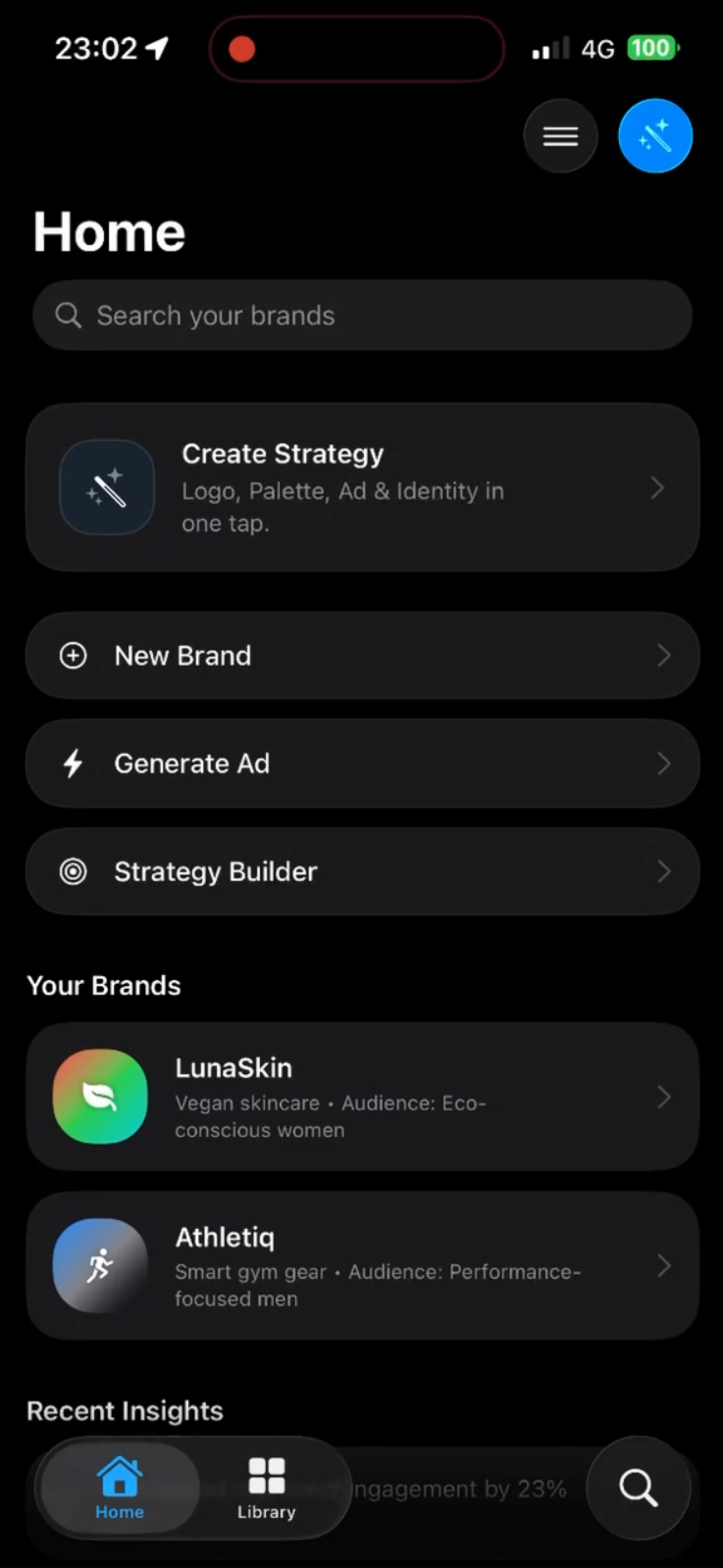Open Strategy Builder

(x=361, y=871)
